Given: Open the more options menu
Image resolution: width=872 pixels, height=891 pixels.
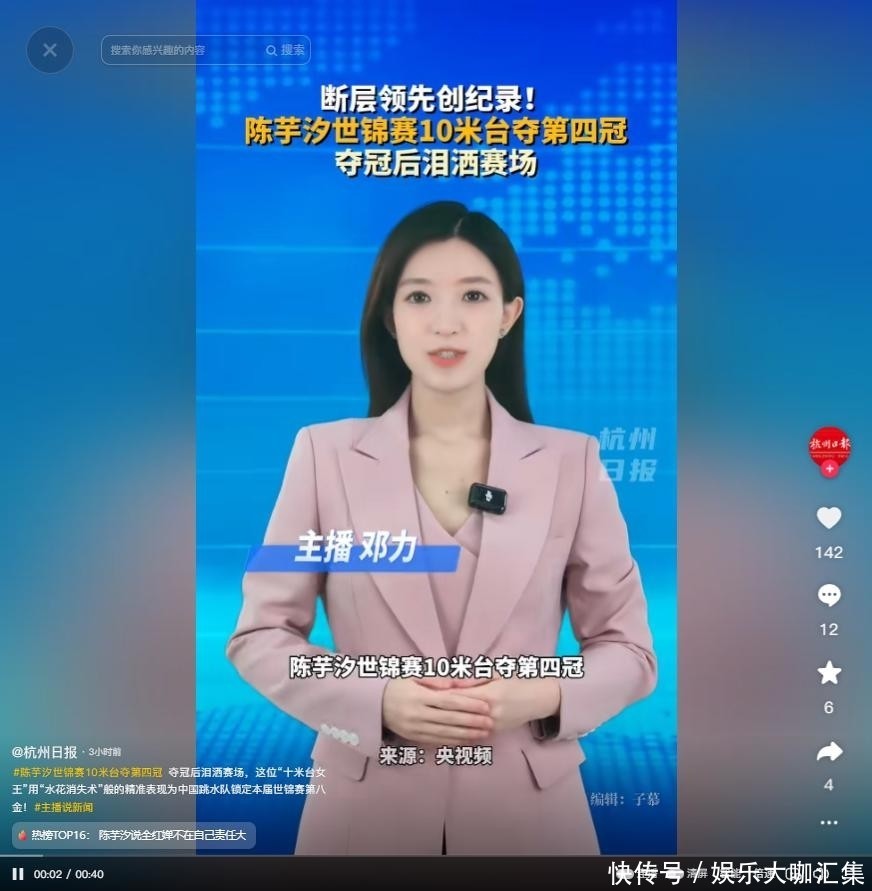Looking at the screenshot, I should [829, 822].
